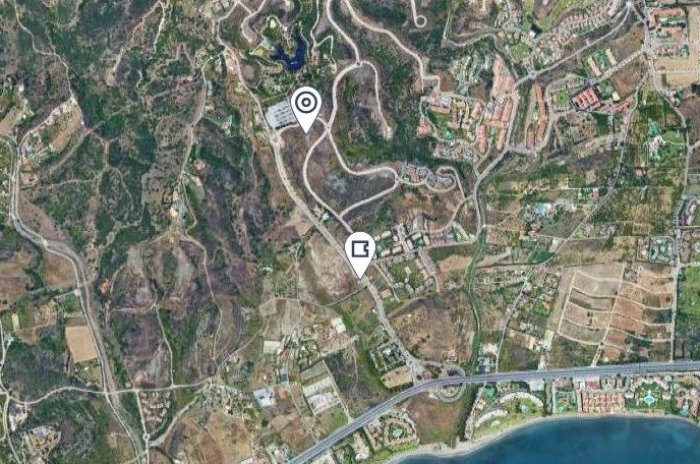Select the map pin with the square symbol
This screenshot has height=464, width=700.
359,249
